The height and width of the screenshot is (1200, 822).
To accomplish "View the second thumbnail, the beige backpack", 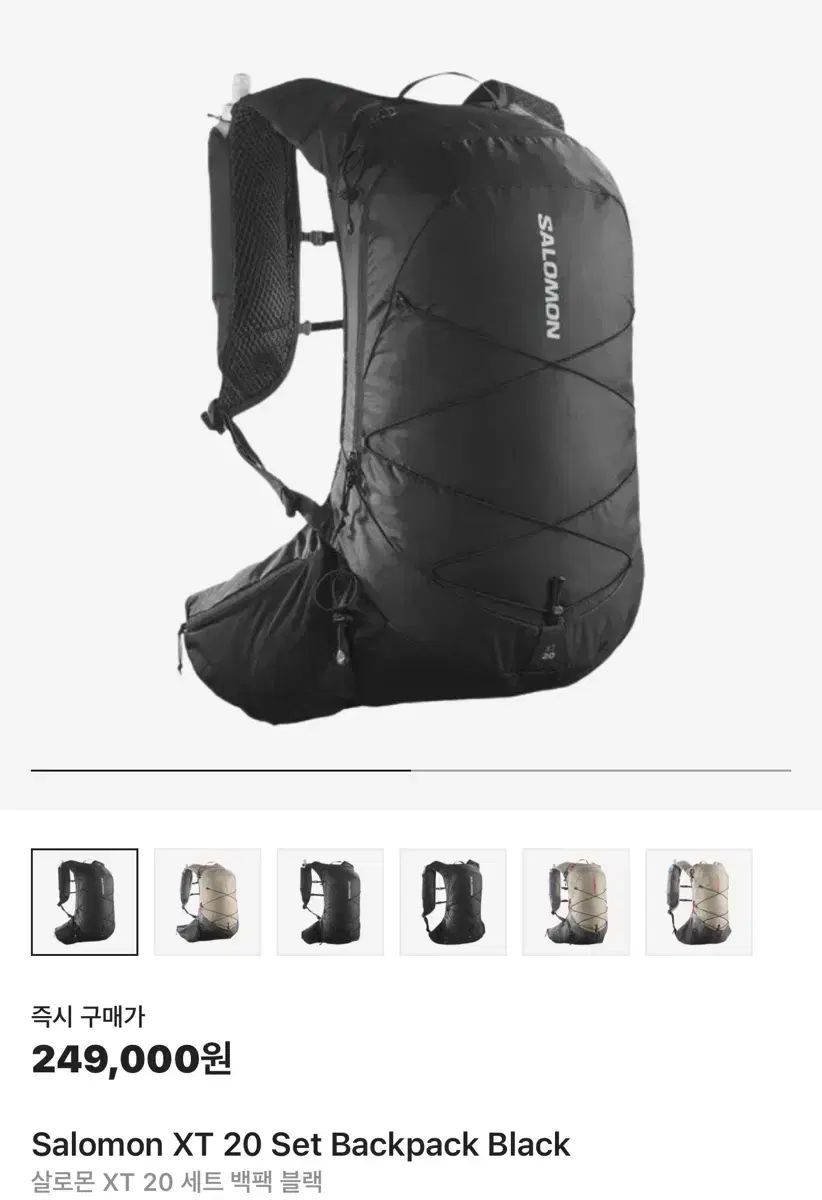I will 208,902.
